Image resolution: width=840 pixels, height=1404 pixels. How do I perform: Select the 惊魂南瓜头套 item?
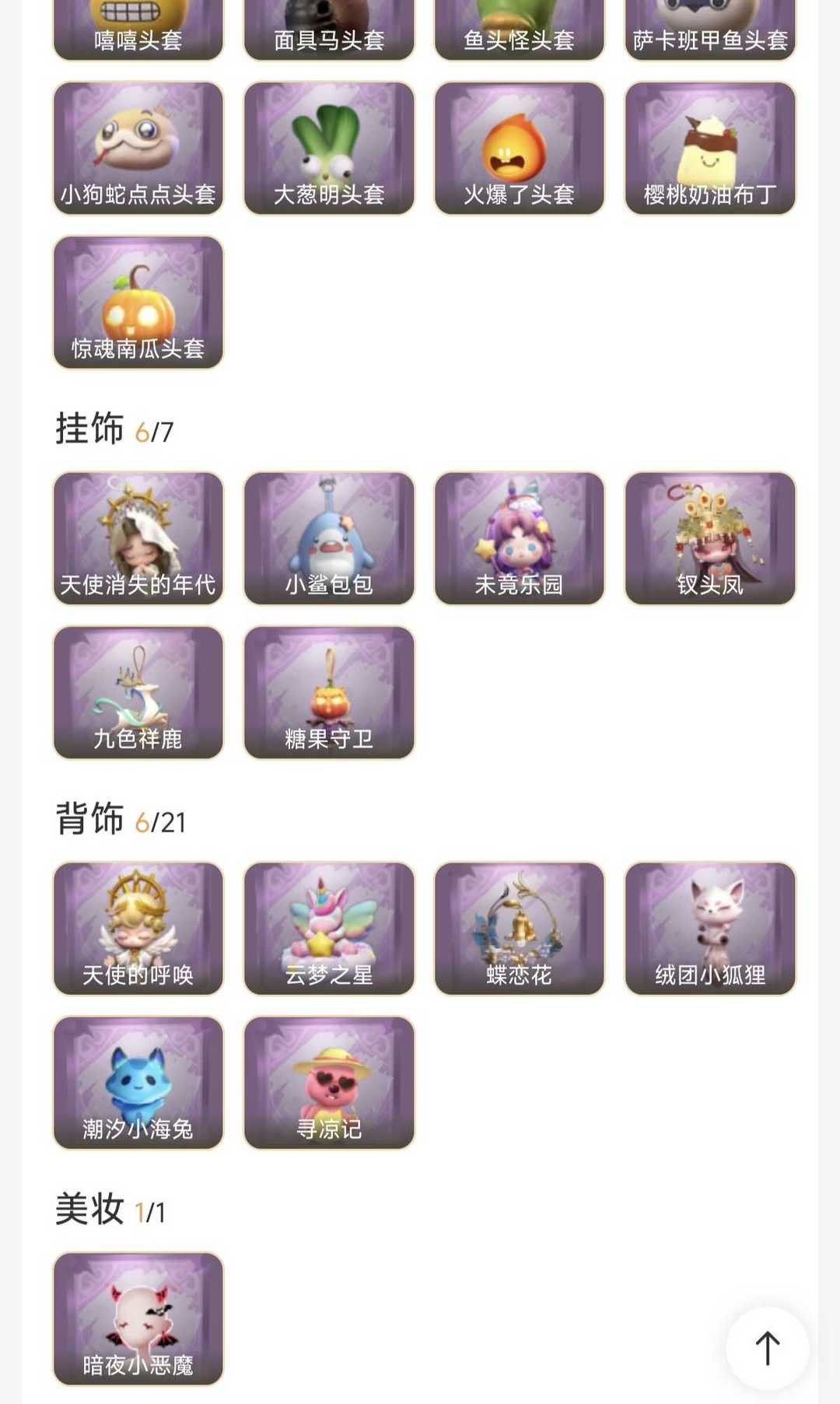[x=138, y=303]
